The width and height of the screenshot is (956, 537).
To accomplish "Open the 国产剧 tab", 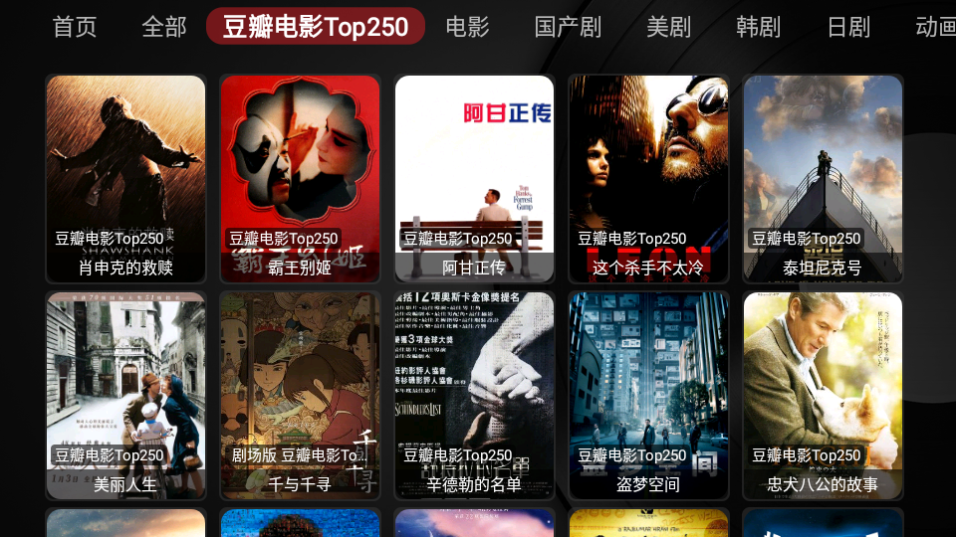I will coord(567,27).
